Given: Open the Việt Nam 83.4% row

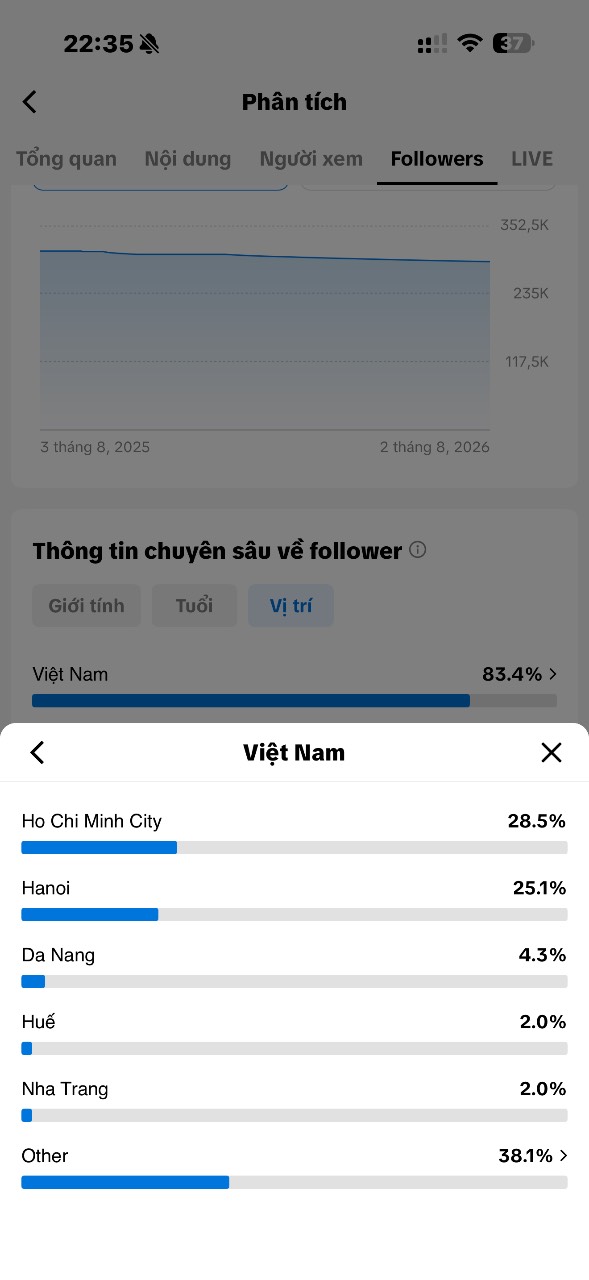Looking at the screenshot, I should tap(294, 685).
